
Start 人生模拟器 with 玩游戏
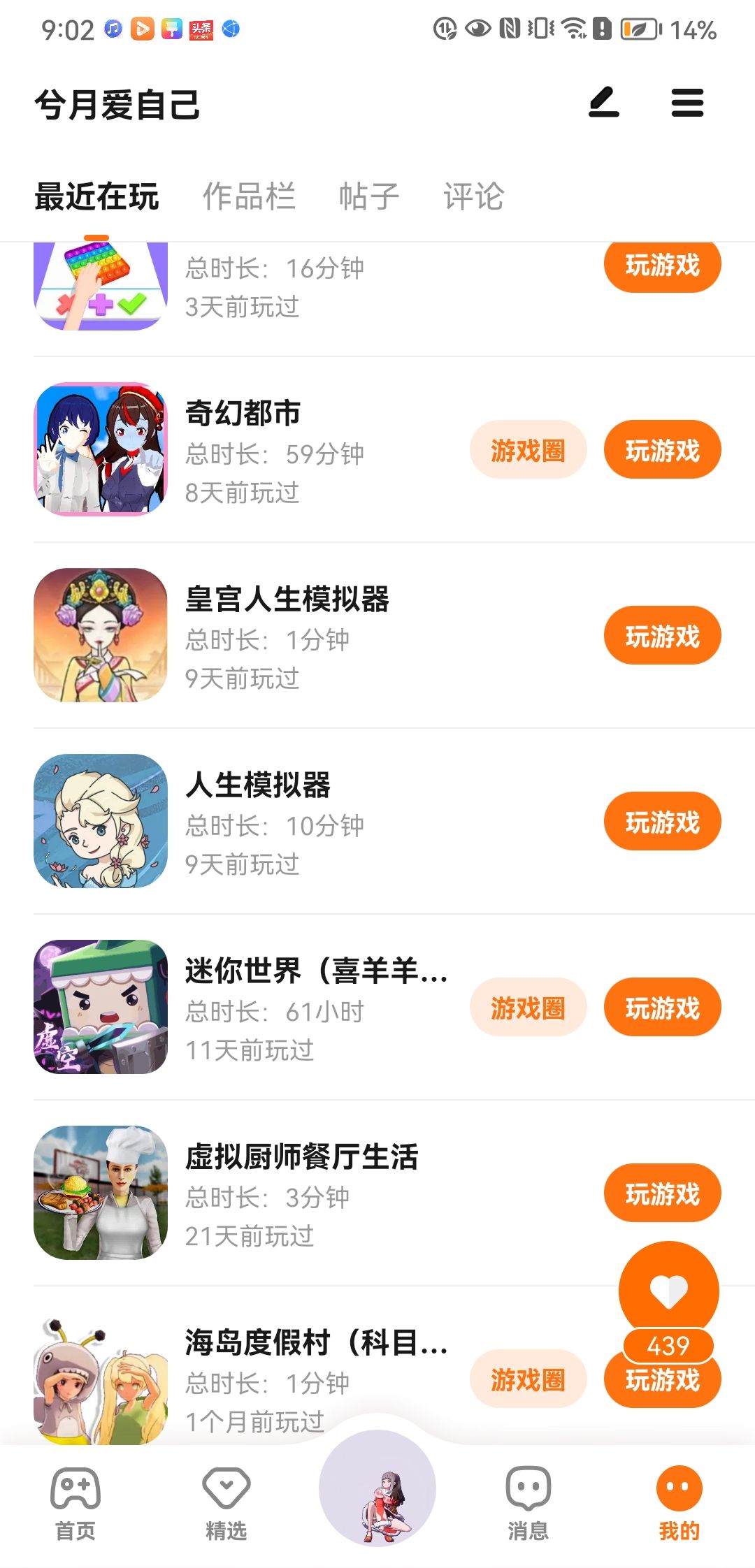tap(662, 822)
